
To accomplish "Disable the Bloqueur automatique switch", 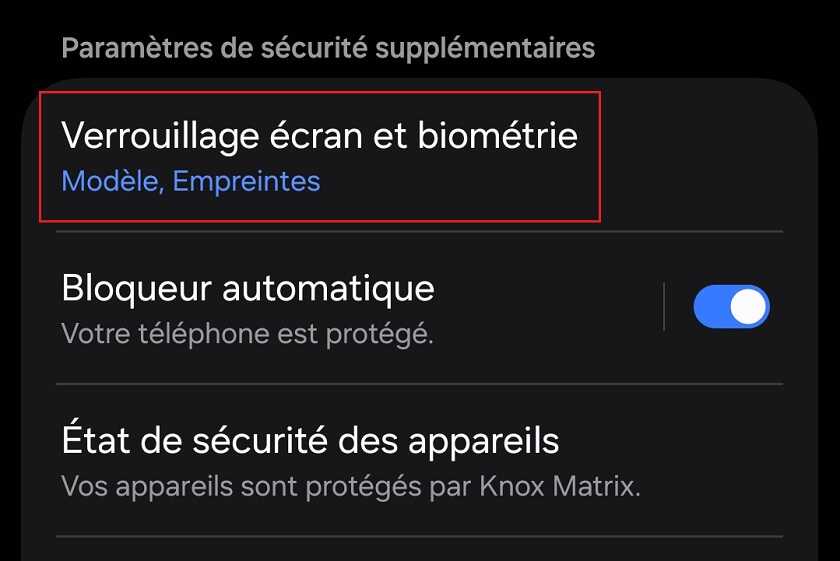I will click(x=731, y=307).
